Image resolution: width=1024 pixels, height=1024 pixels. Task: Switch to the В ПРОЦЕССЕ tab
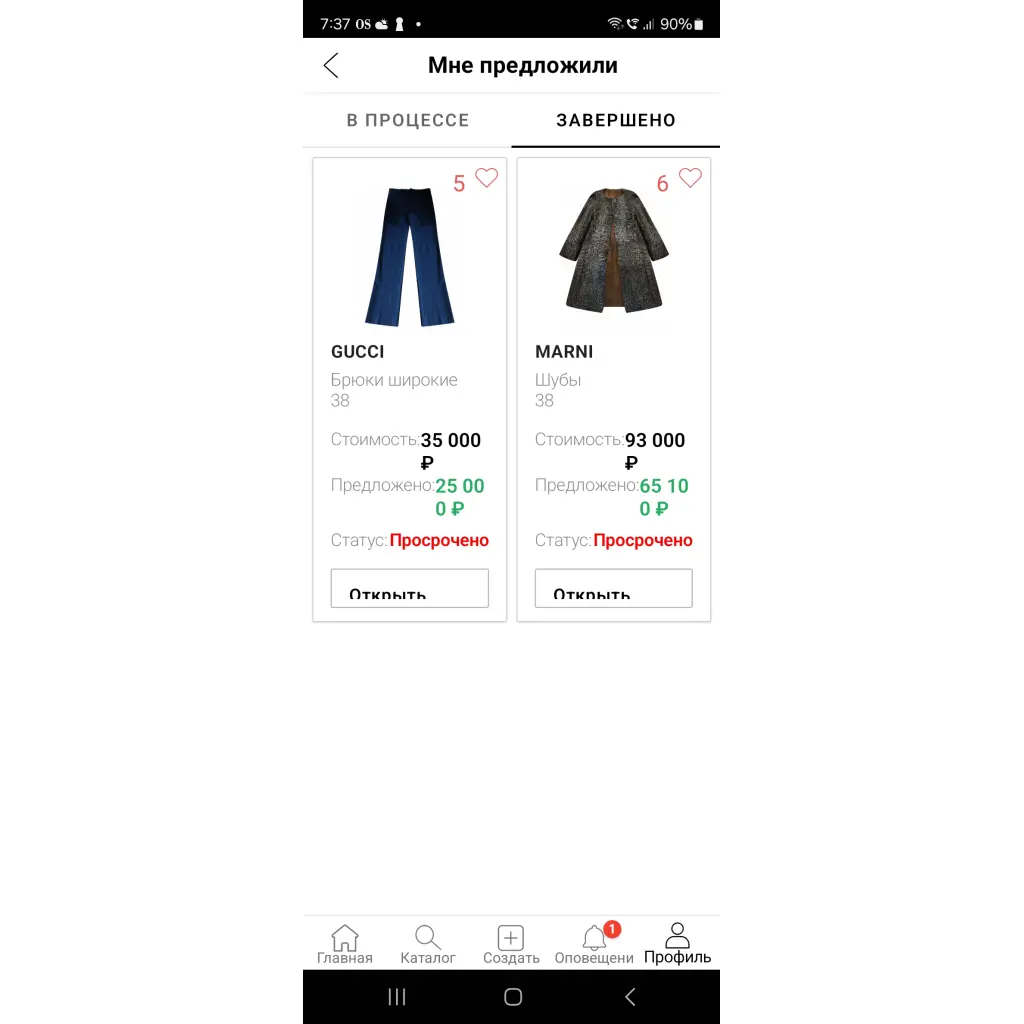pos(407,120)
